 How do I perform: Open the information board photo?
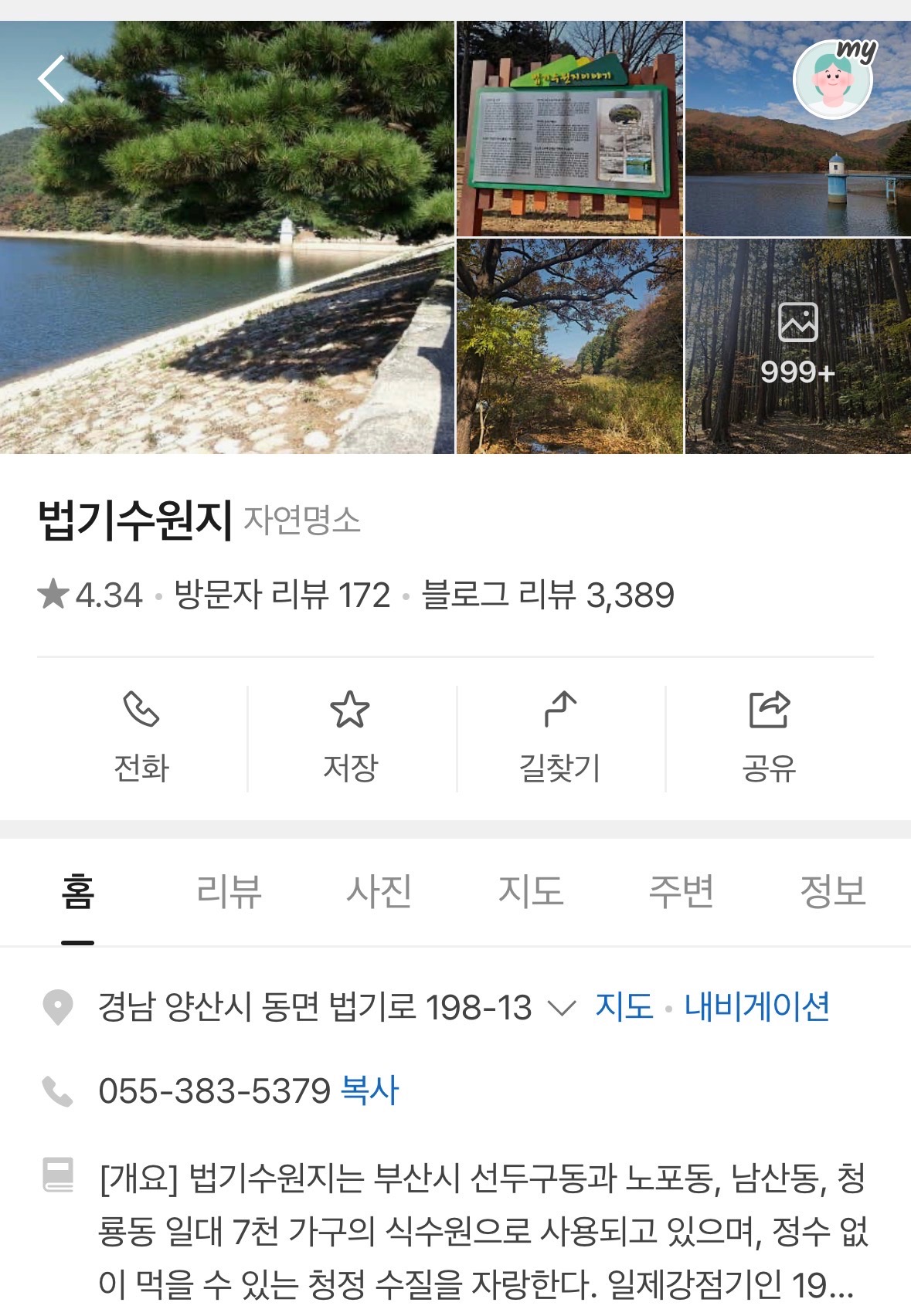[x=569, y=128]
